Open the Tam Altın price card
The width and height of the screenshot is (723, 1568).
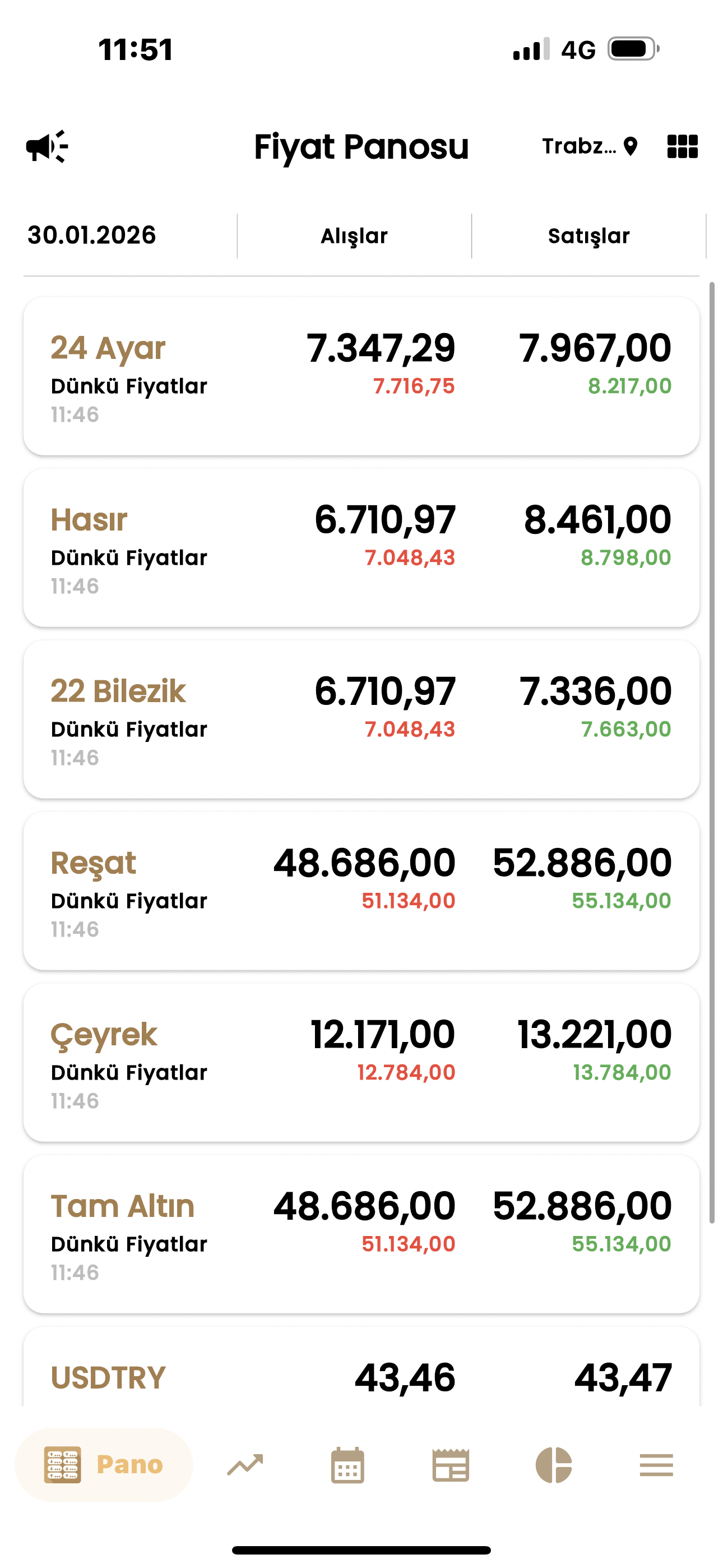361,1234
